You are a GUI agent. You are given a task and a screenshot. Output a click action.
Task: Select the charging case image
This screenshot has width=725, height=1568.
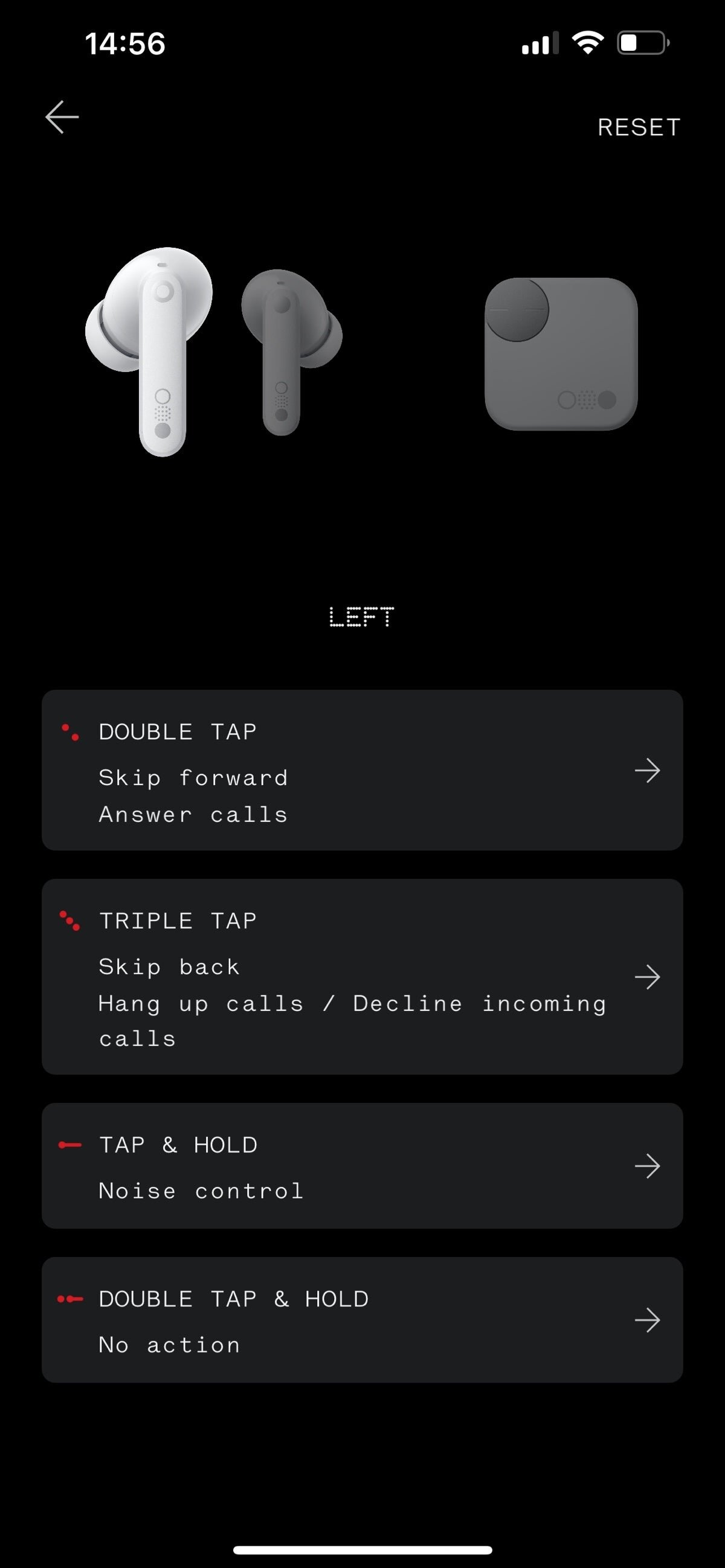tap(561, 354)
